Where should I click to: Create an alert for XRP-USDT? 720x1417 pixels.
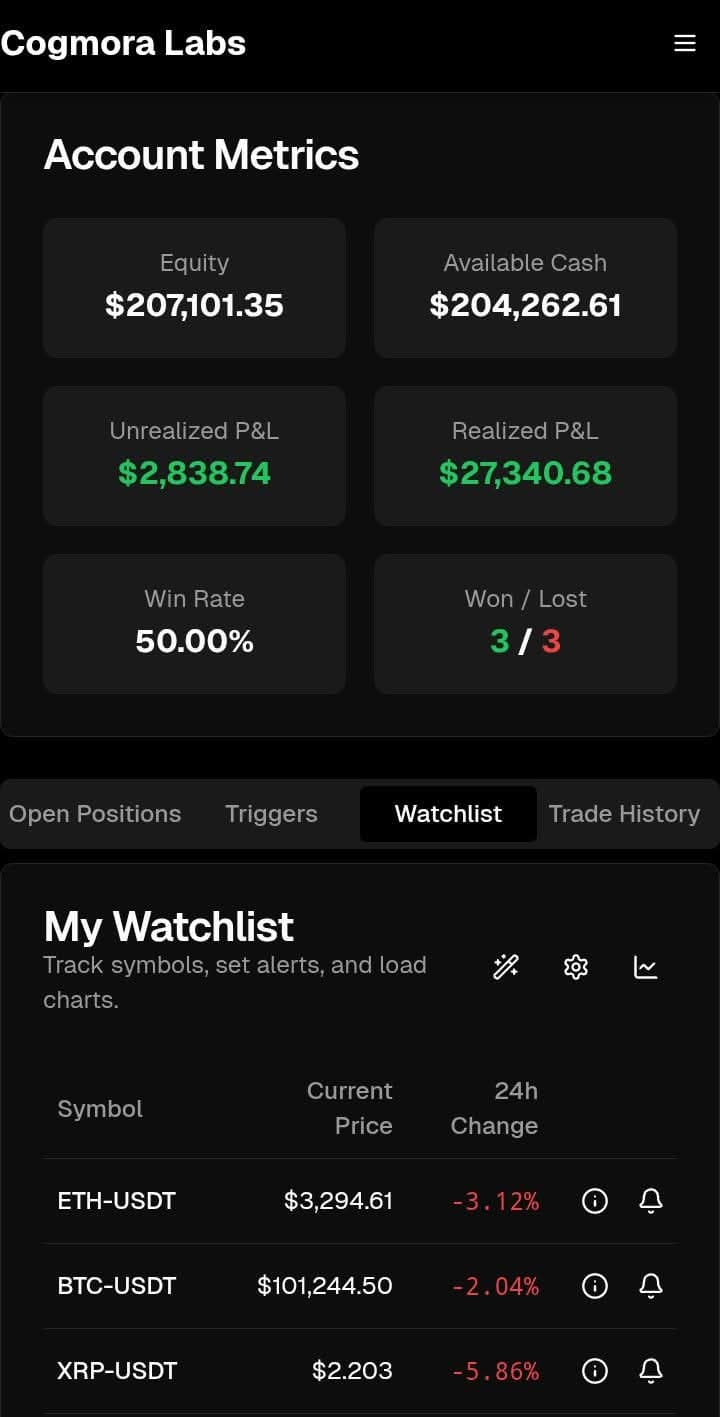click(651, 1371)
